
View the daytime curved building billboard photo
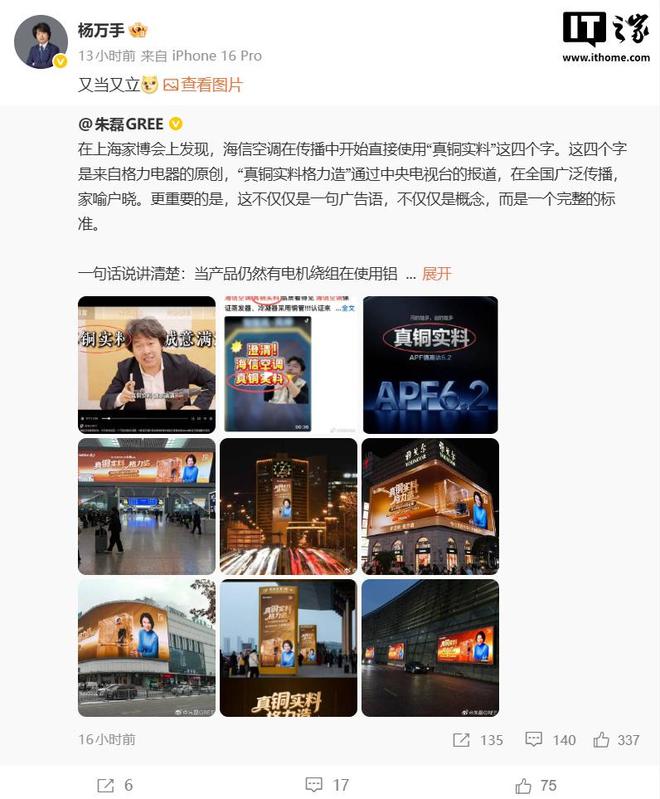pyautogui.click(x=146, y=647)
